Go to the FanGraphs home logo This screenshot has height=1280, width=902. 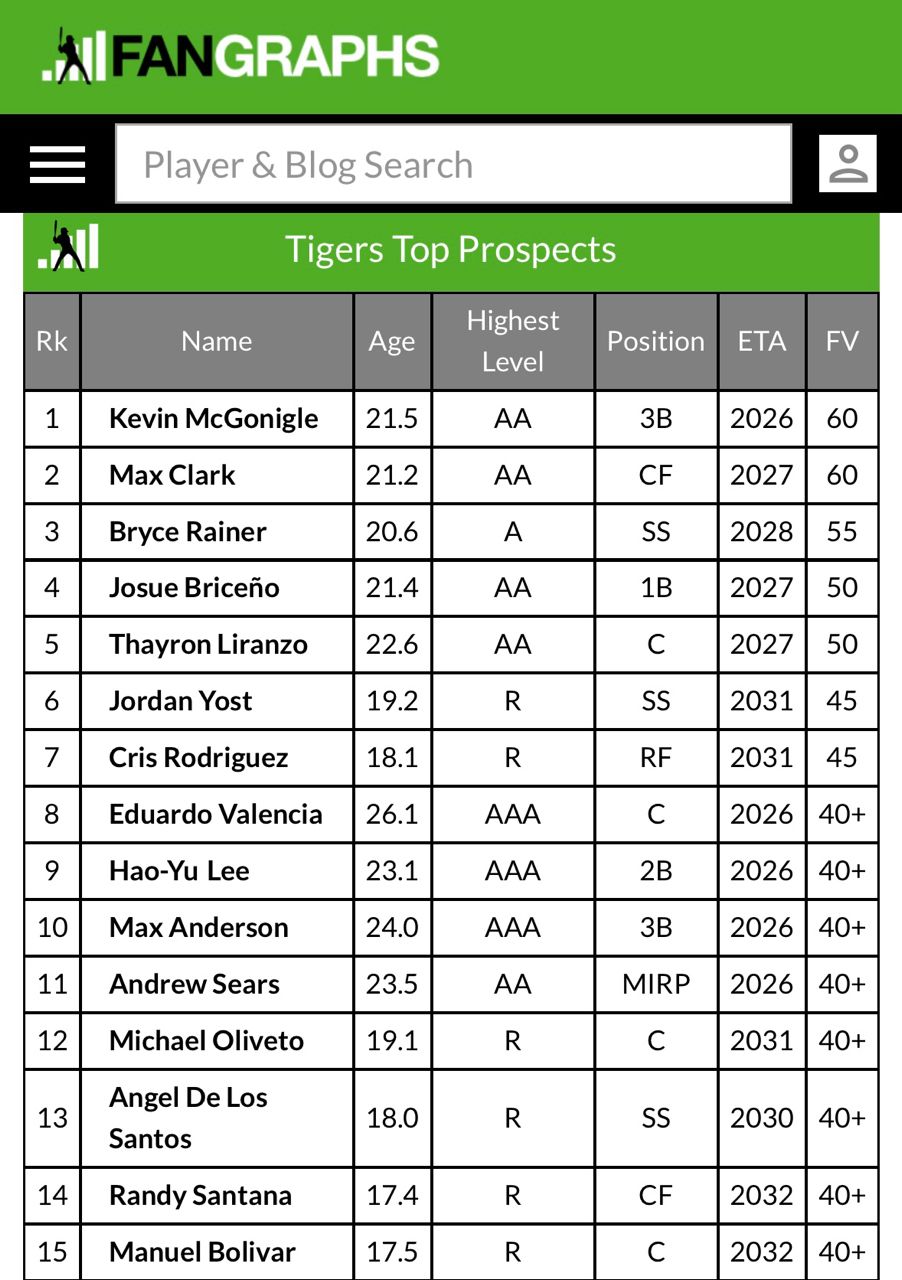(241, 56)
